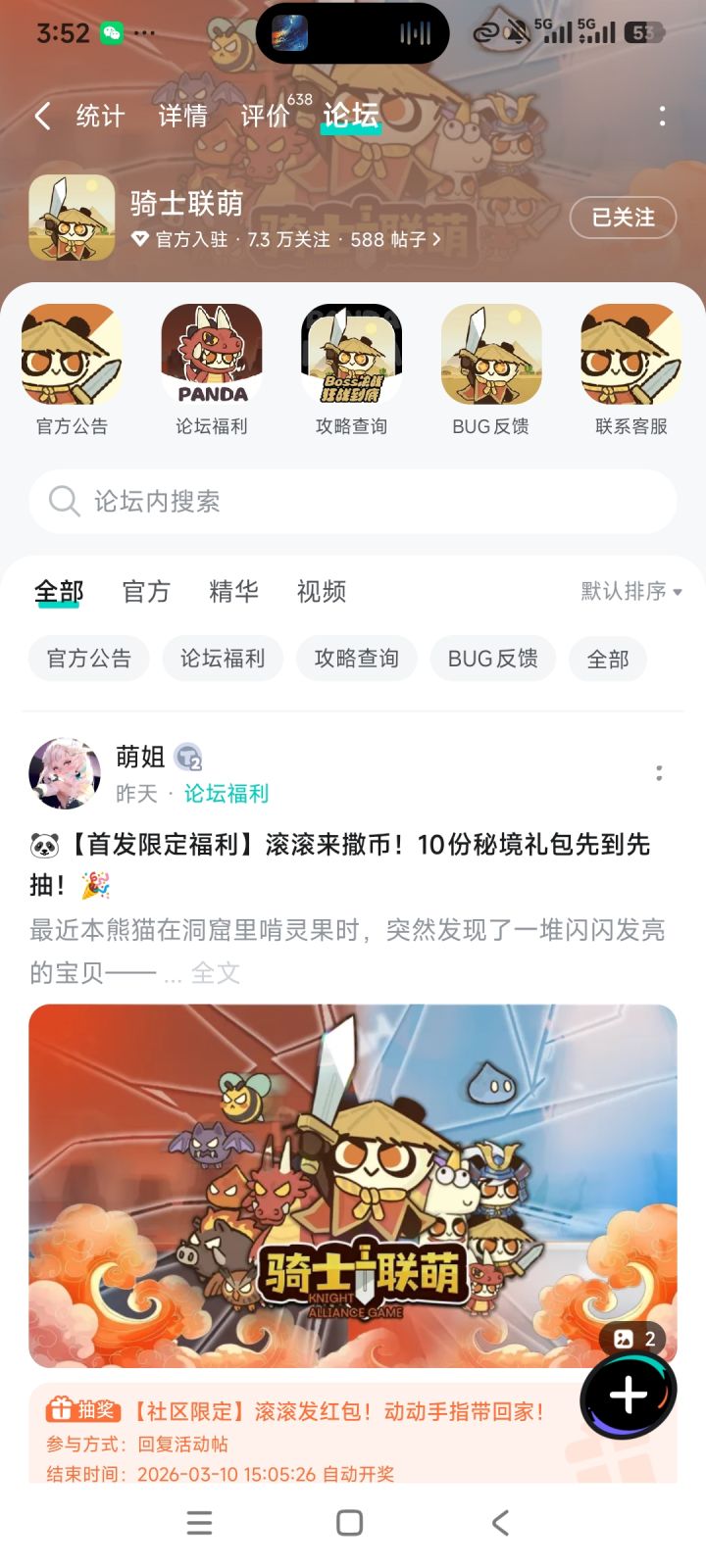Image resolution: width=706 pixels, height=1568 pixels.
Task: Select the 精华 filter option
Action: pos(231,591)
